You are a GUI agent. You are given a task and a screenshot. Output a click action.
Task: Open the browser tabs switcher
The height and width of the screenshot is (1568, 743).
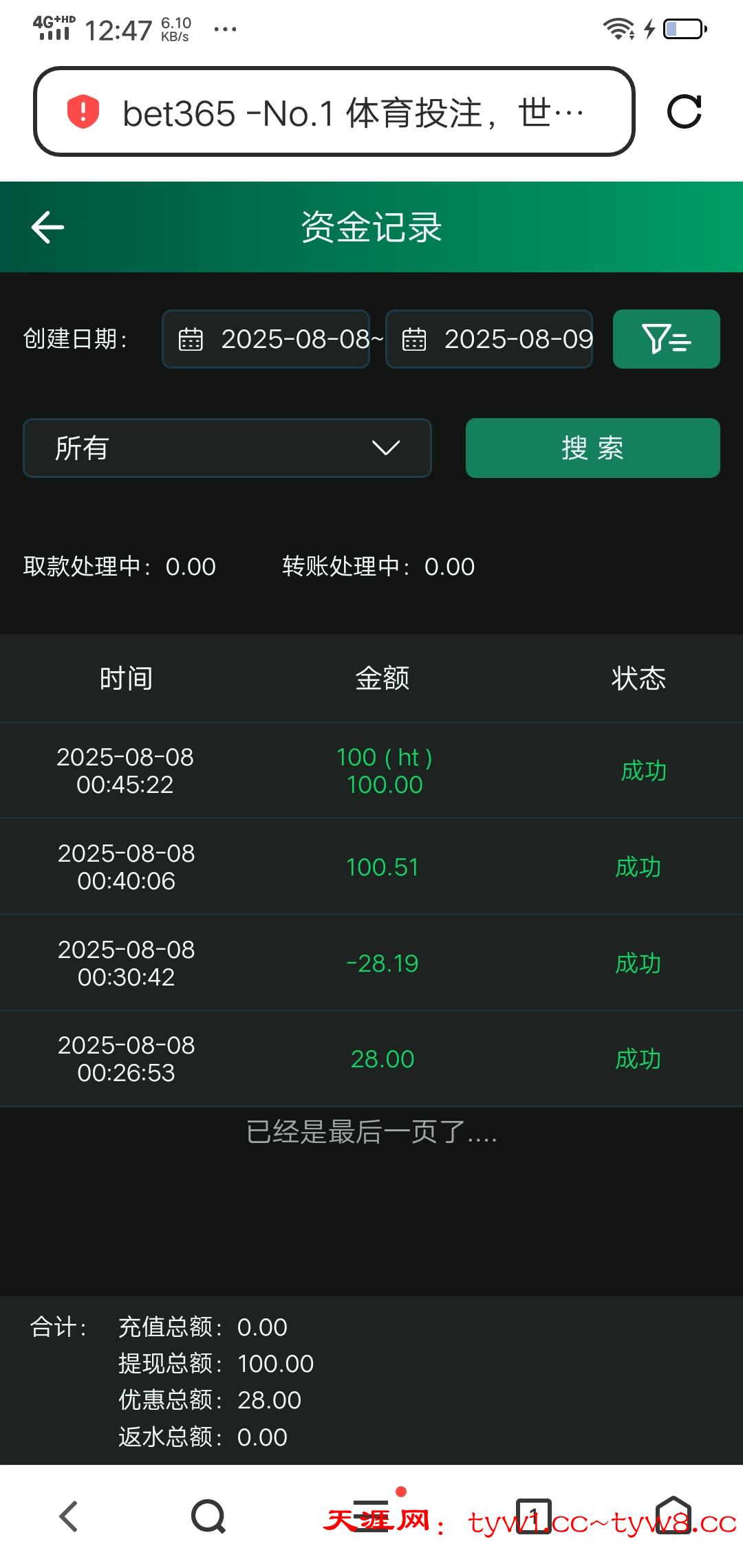534,1516
